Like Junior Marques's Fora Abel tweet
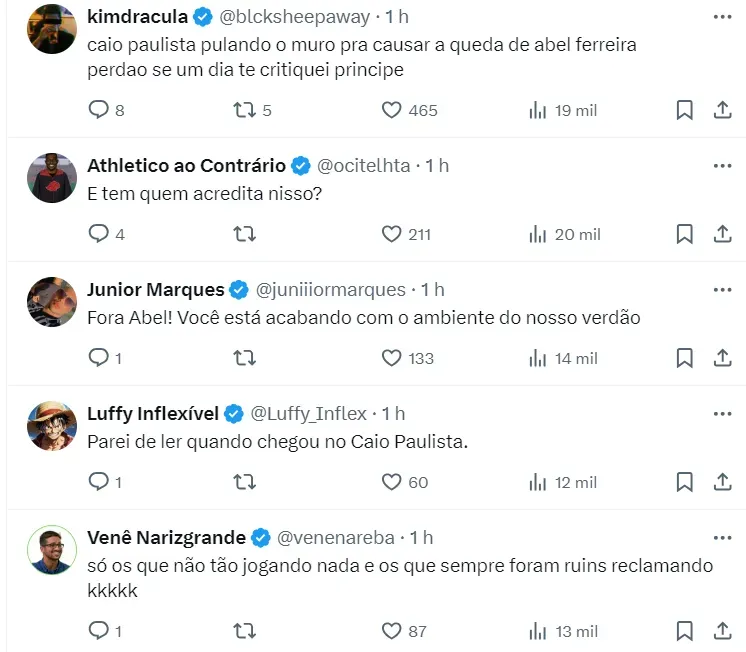 [392, 358]
